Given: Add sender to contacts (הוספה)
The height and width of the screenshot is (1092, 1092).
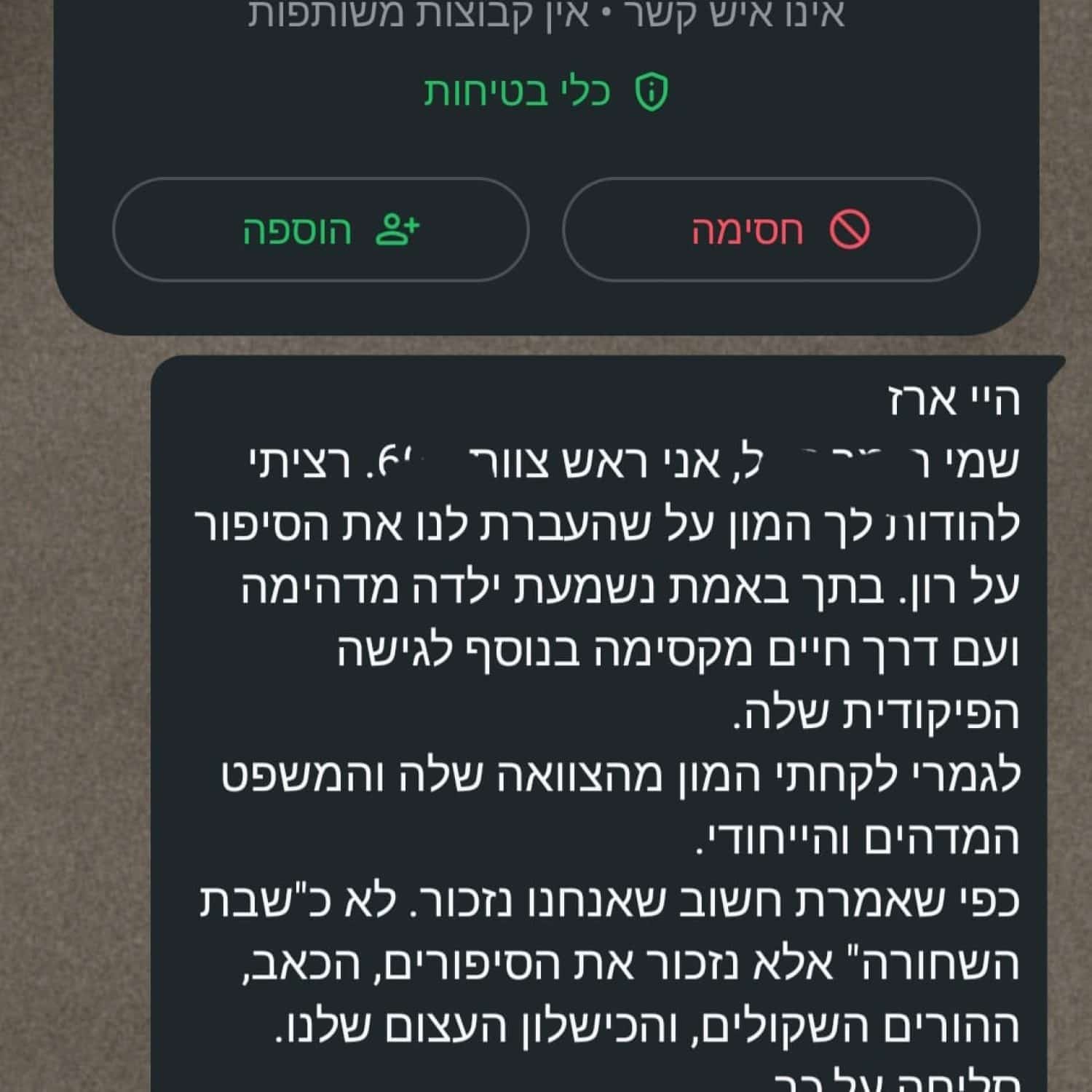Looking at the screenshot, I should 321,230.
